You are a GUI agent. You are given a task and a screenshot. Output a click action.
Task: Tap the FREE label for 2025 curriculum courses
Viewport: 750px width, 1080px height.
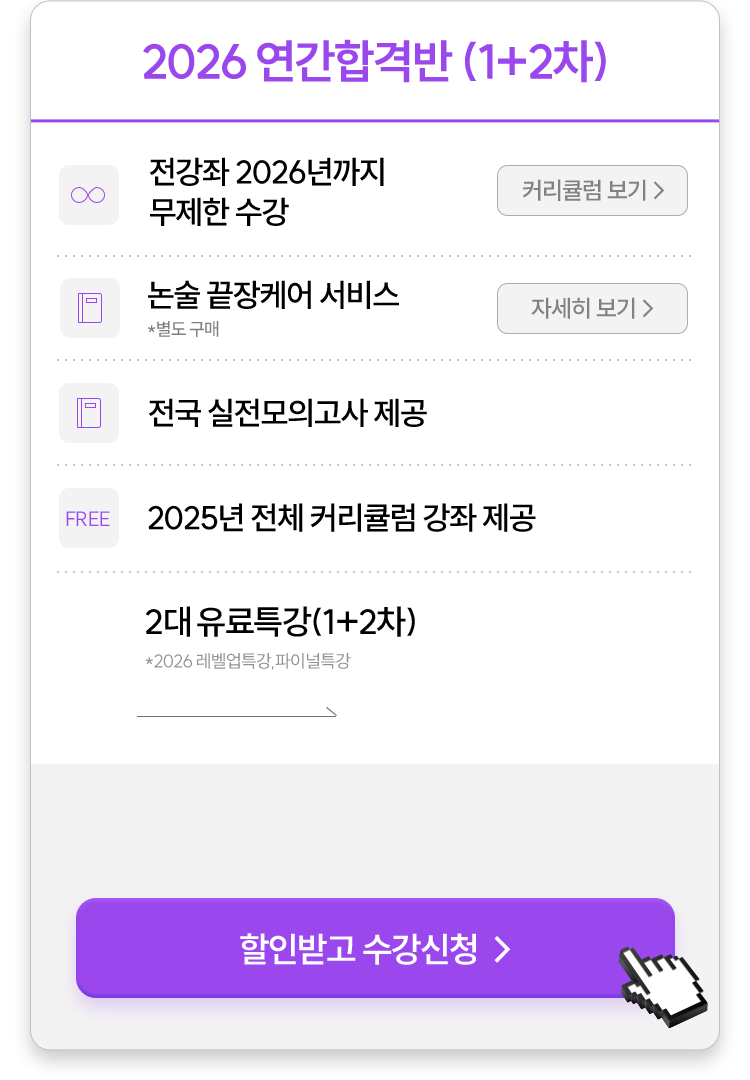click(x=89, y=518)
